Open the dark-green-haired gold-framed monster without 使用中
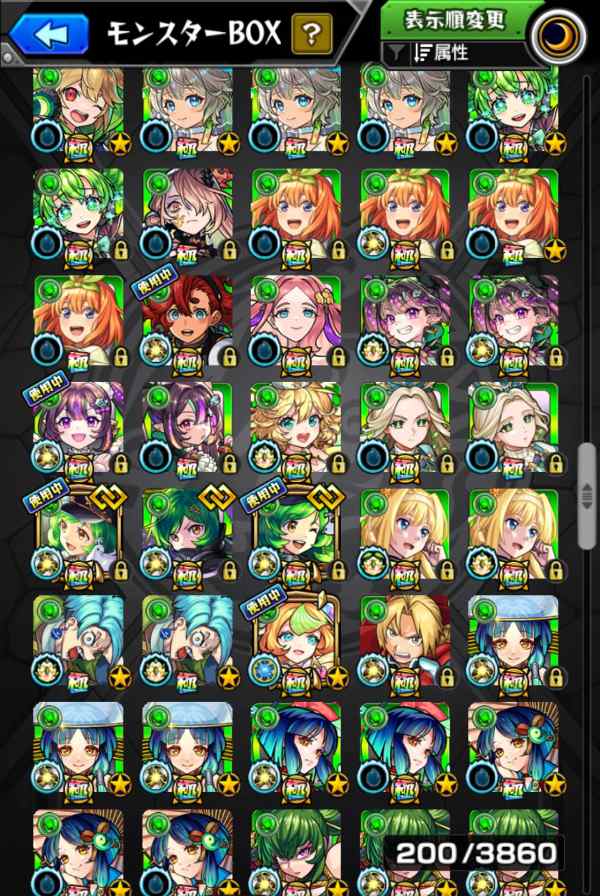600x896 pixels. 187,535
